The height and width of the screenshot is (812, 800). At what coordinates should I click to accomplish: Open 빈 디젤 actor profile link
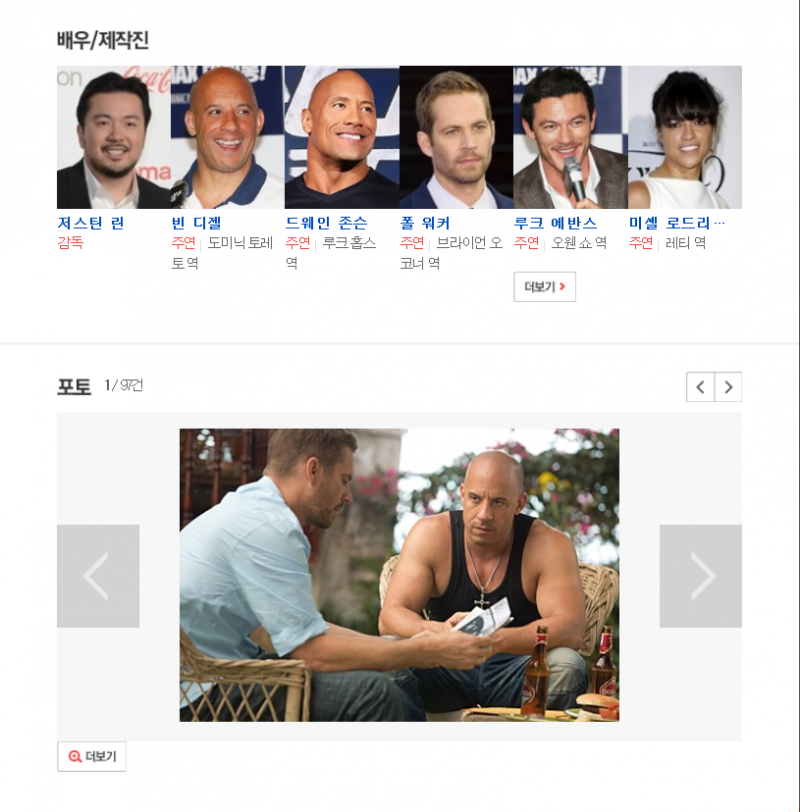point(196,223)
